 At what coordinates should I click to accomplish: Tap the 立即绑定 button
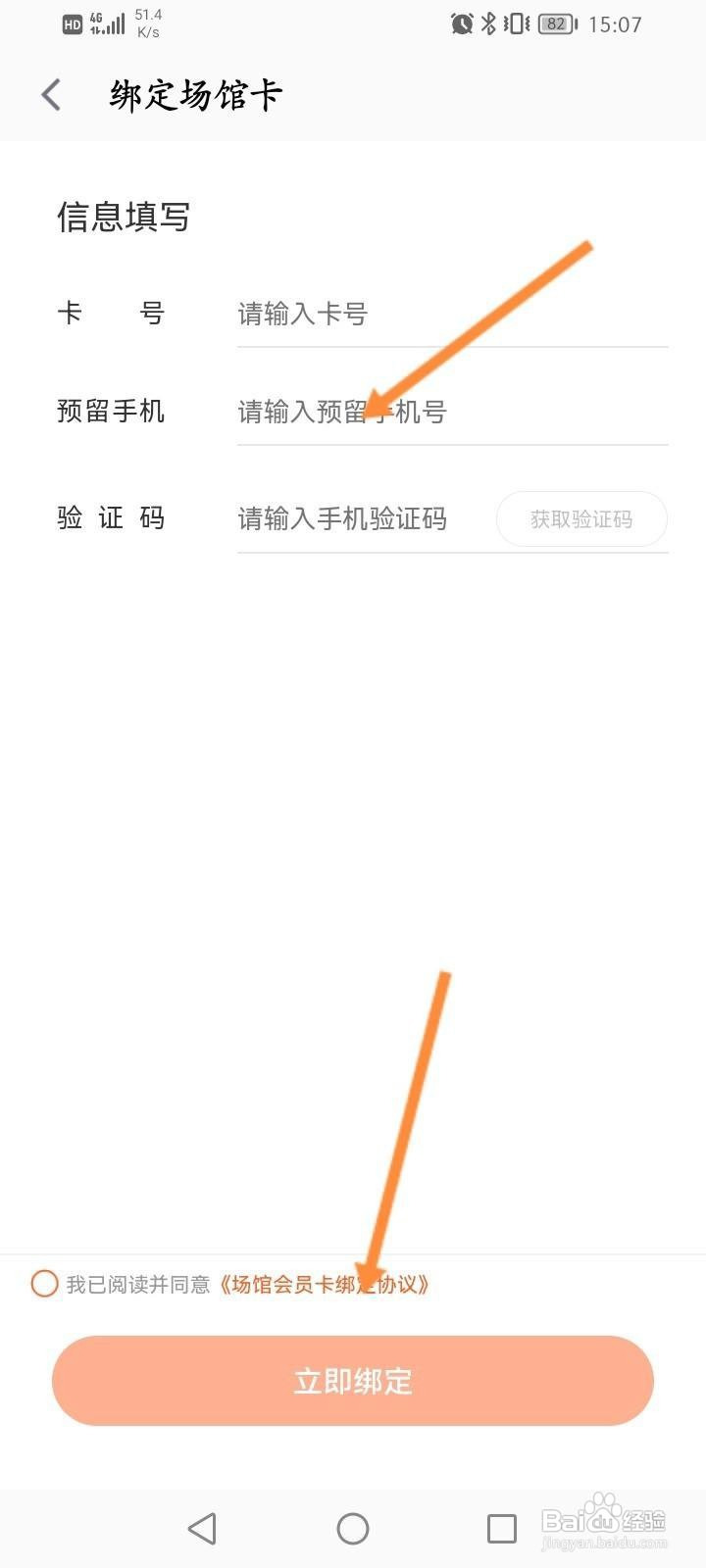point(353,1381)
